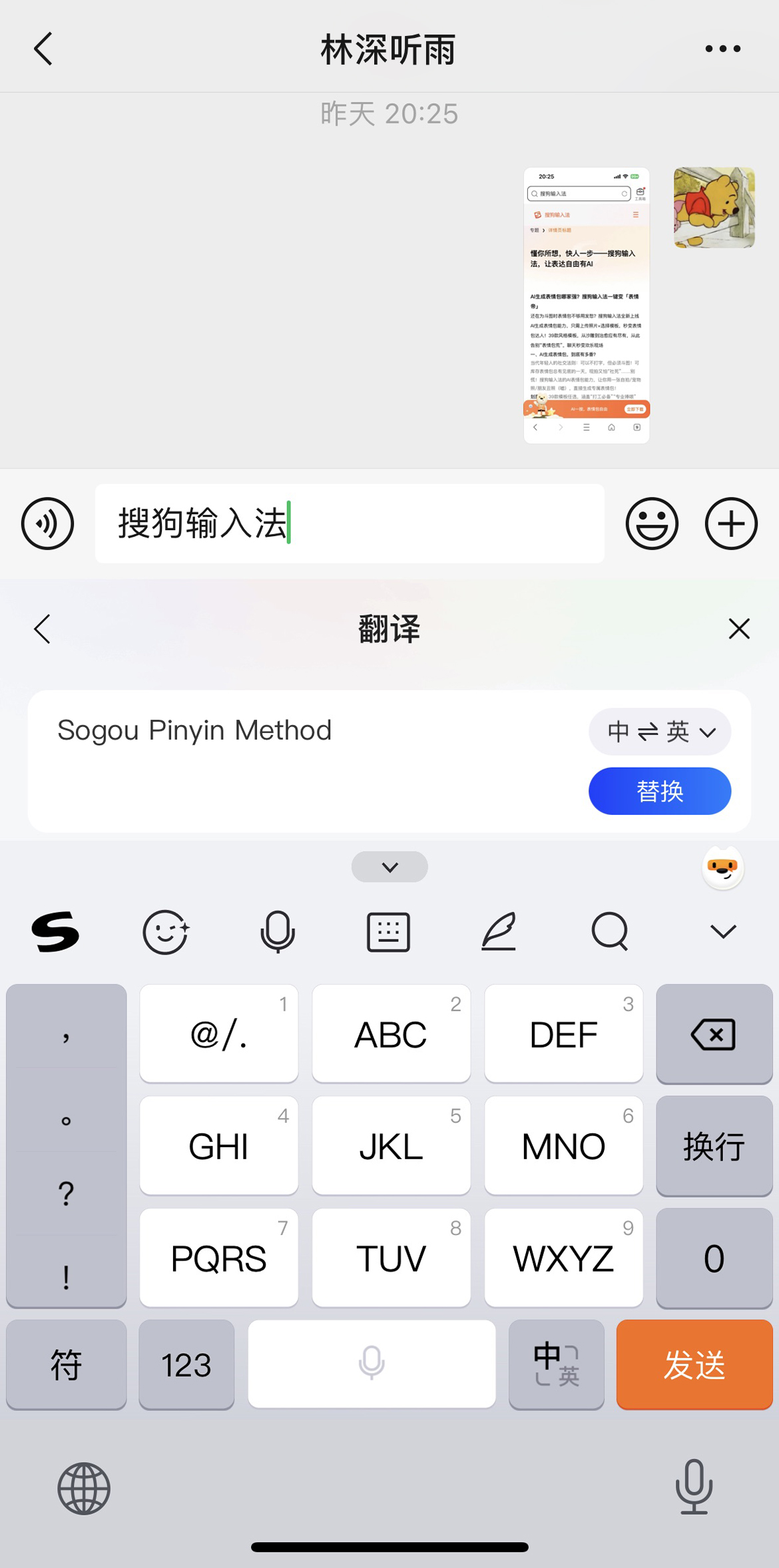Open the shared screenshot image in chat
This screenshot has height=1568, width=779.
tap(586, 305)
